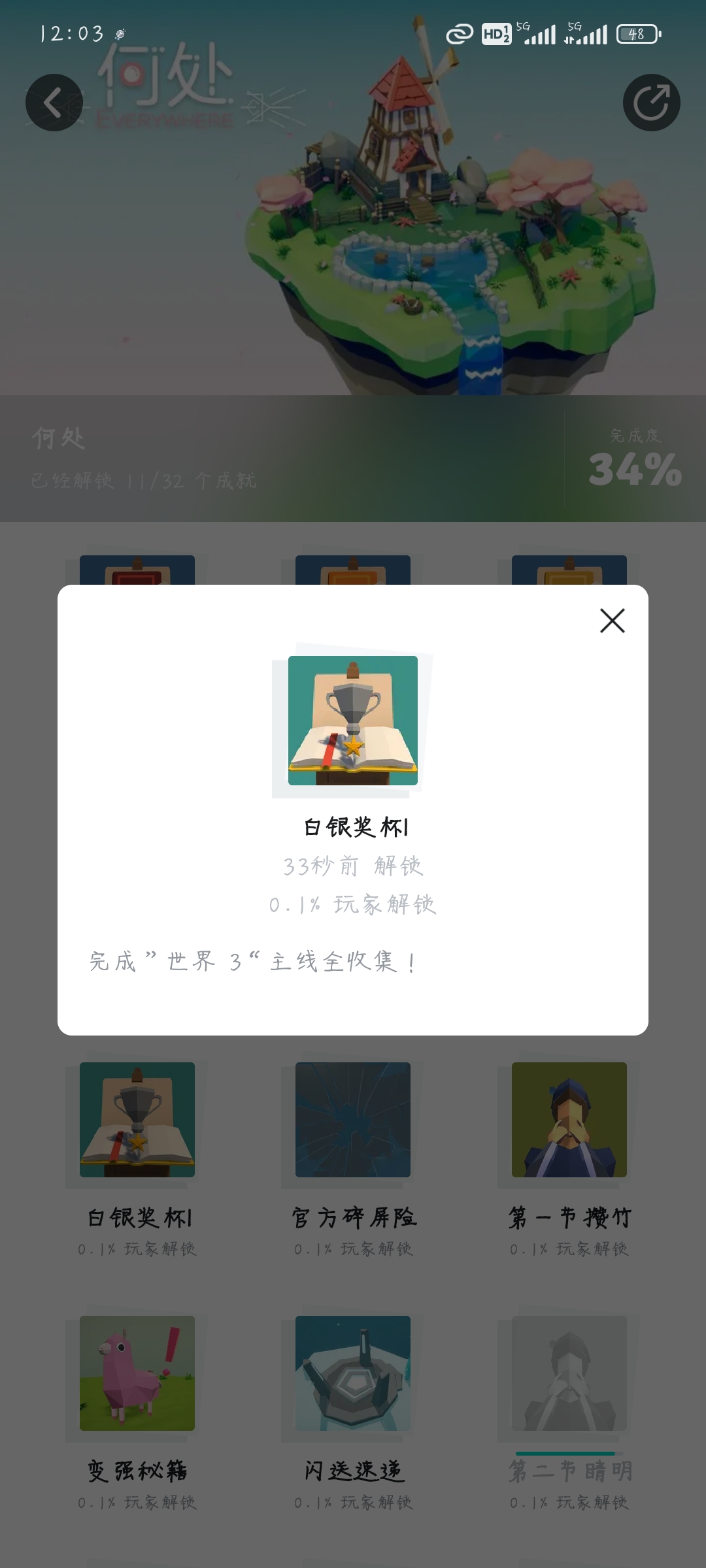The width and height of the screenshot is (706, 1568).
Task: Tap the back arrow to exit achievements
Action: [x=53, y=102]
